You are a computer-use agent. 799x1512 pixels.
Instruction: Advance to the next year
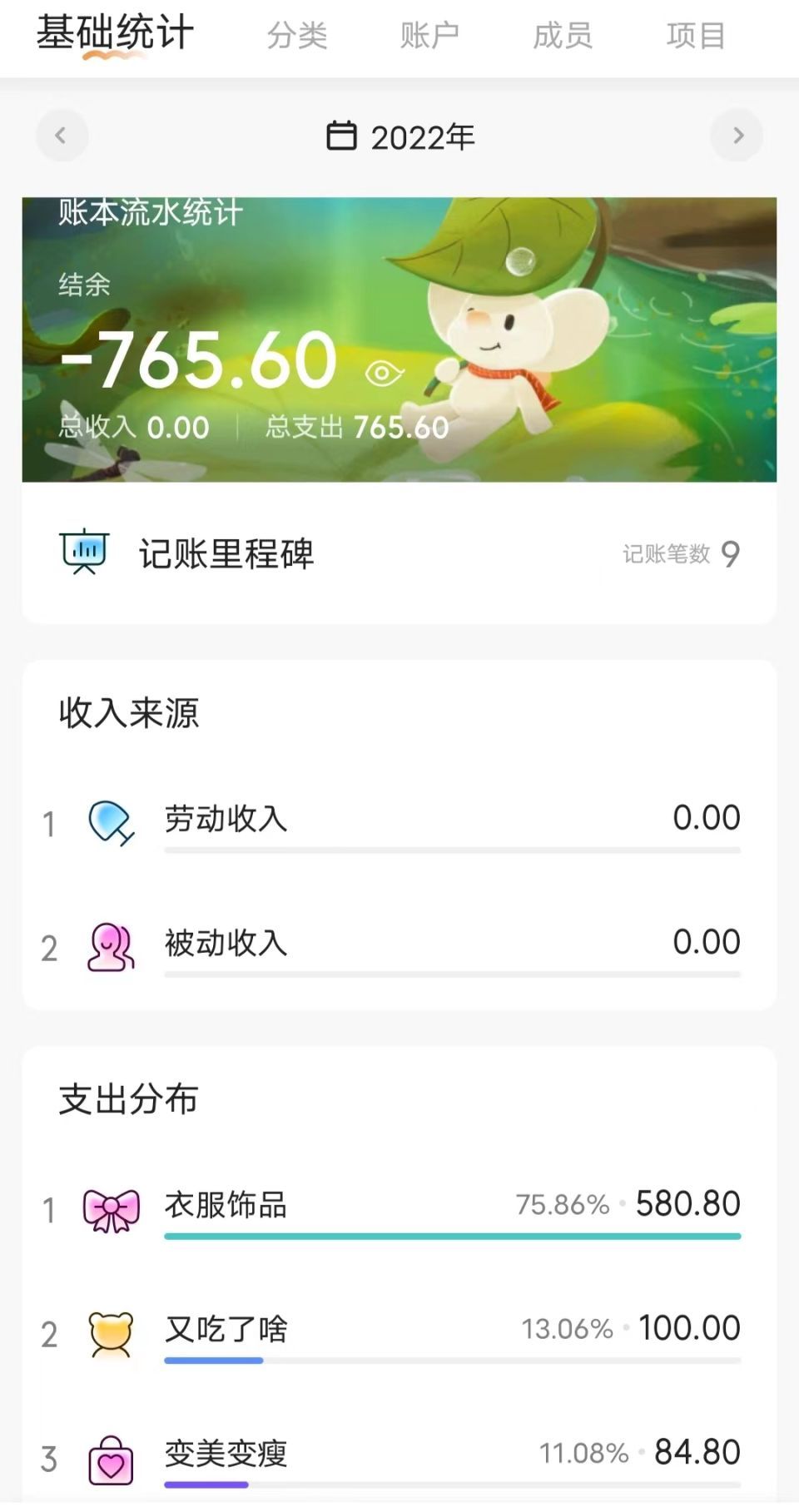point(737,136)
